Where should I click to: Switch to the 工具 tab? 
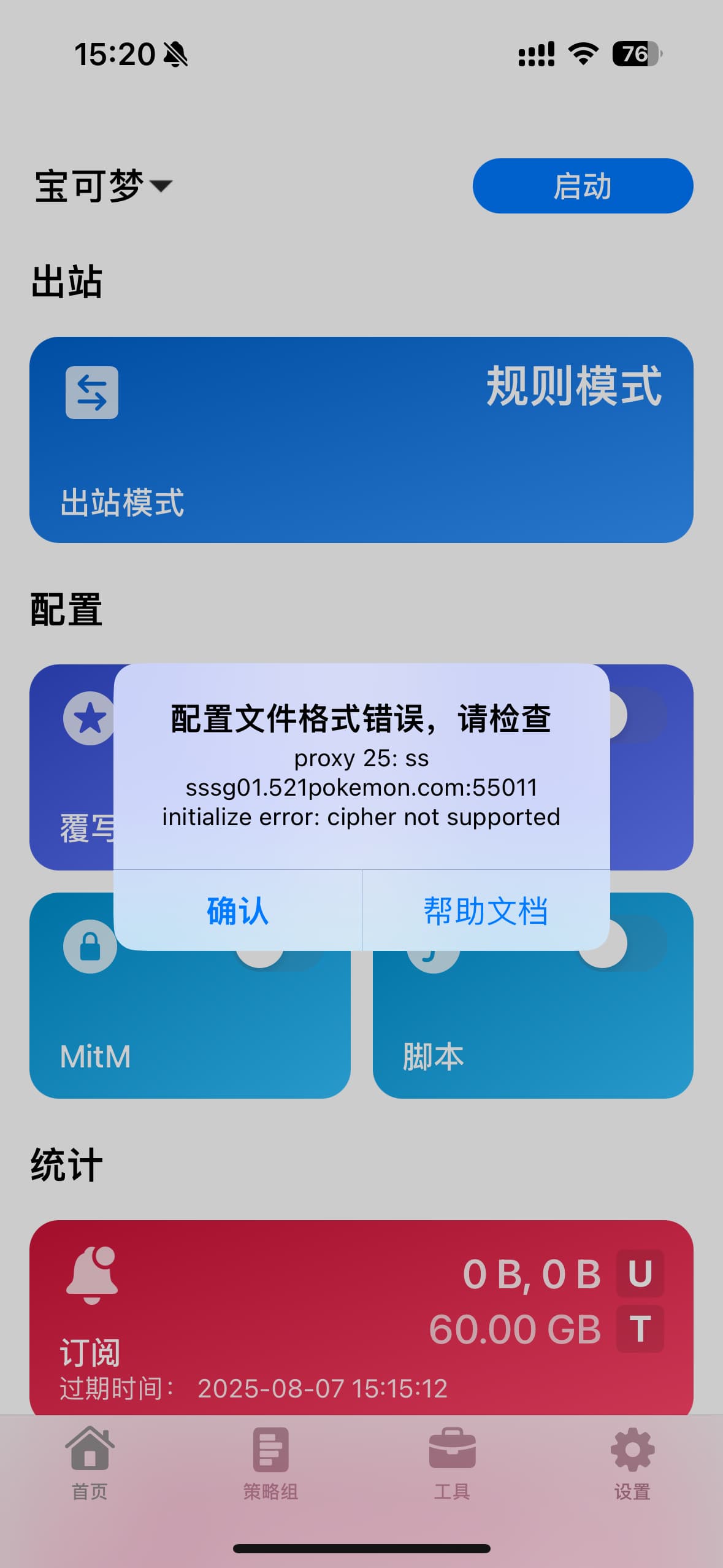pyautogui.click(x=452, y=1464)
